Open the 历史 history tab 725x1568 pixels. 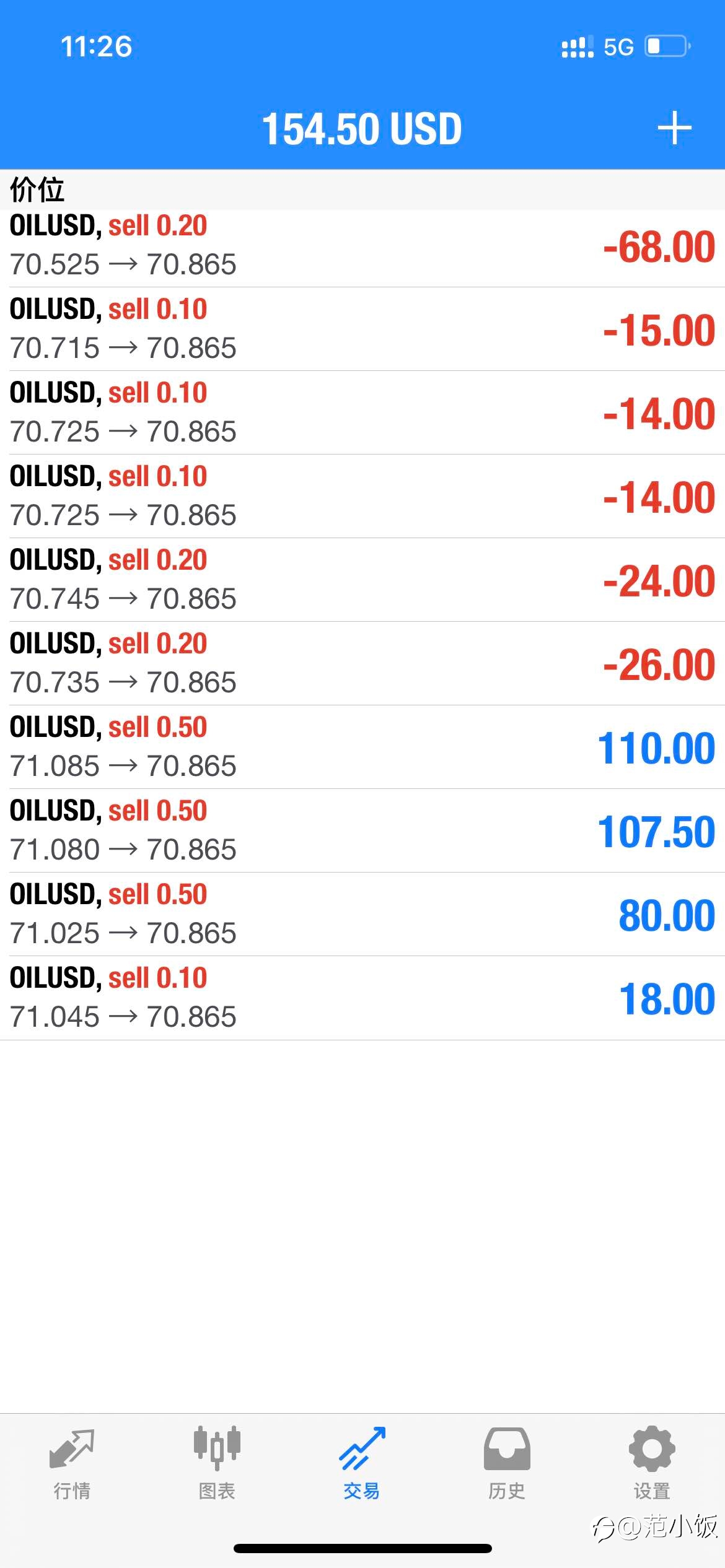click(507, 1464)
